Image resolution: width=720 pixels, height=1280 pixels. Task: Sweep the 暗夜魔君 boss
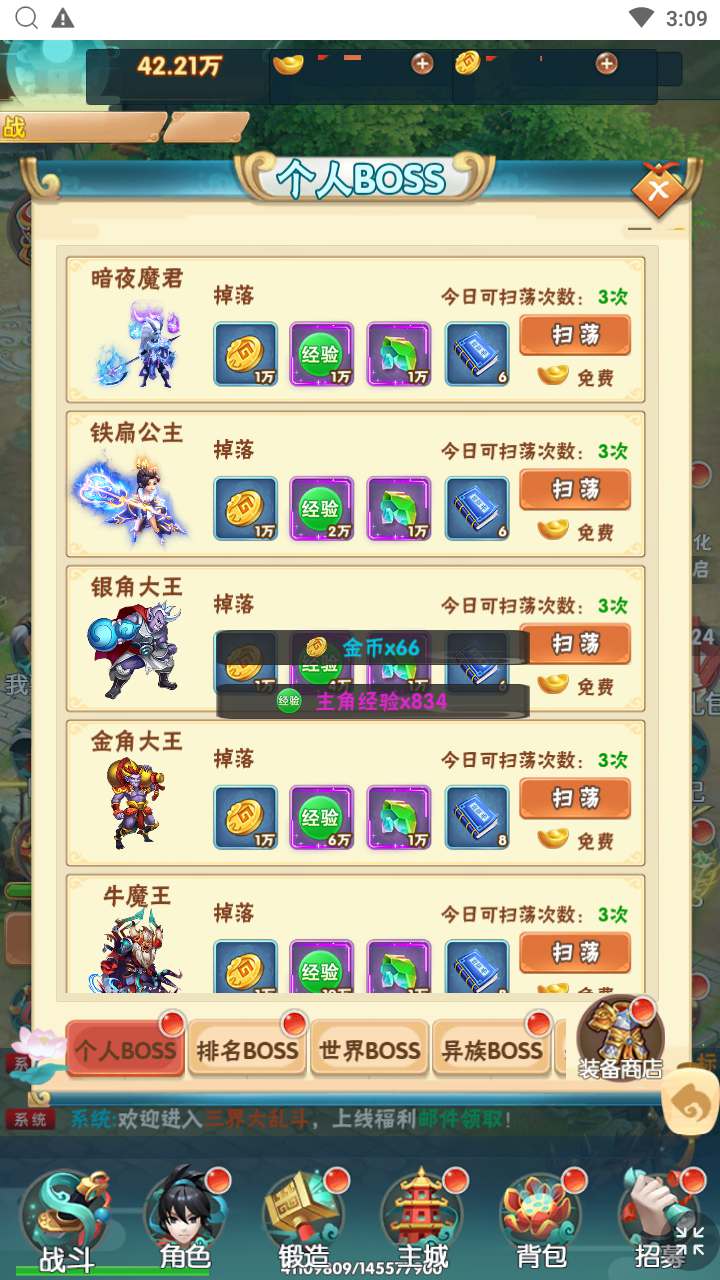[575, 335]
